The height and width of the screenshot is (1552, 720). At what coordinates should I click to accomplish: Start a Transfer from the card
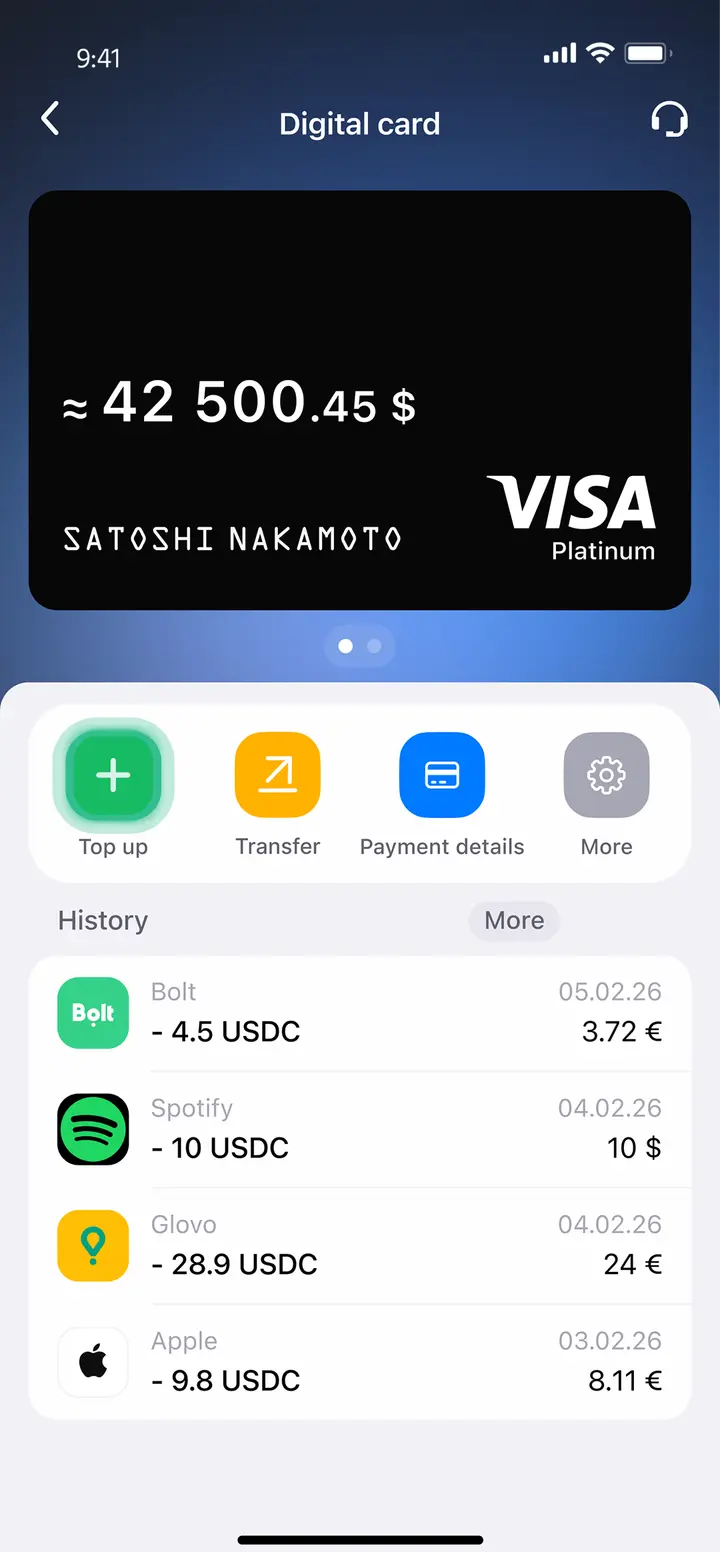[278, 775]
